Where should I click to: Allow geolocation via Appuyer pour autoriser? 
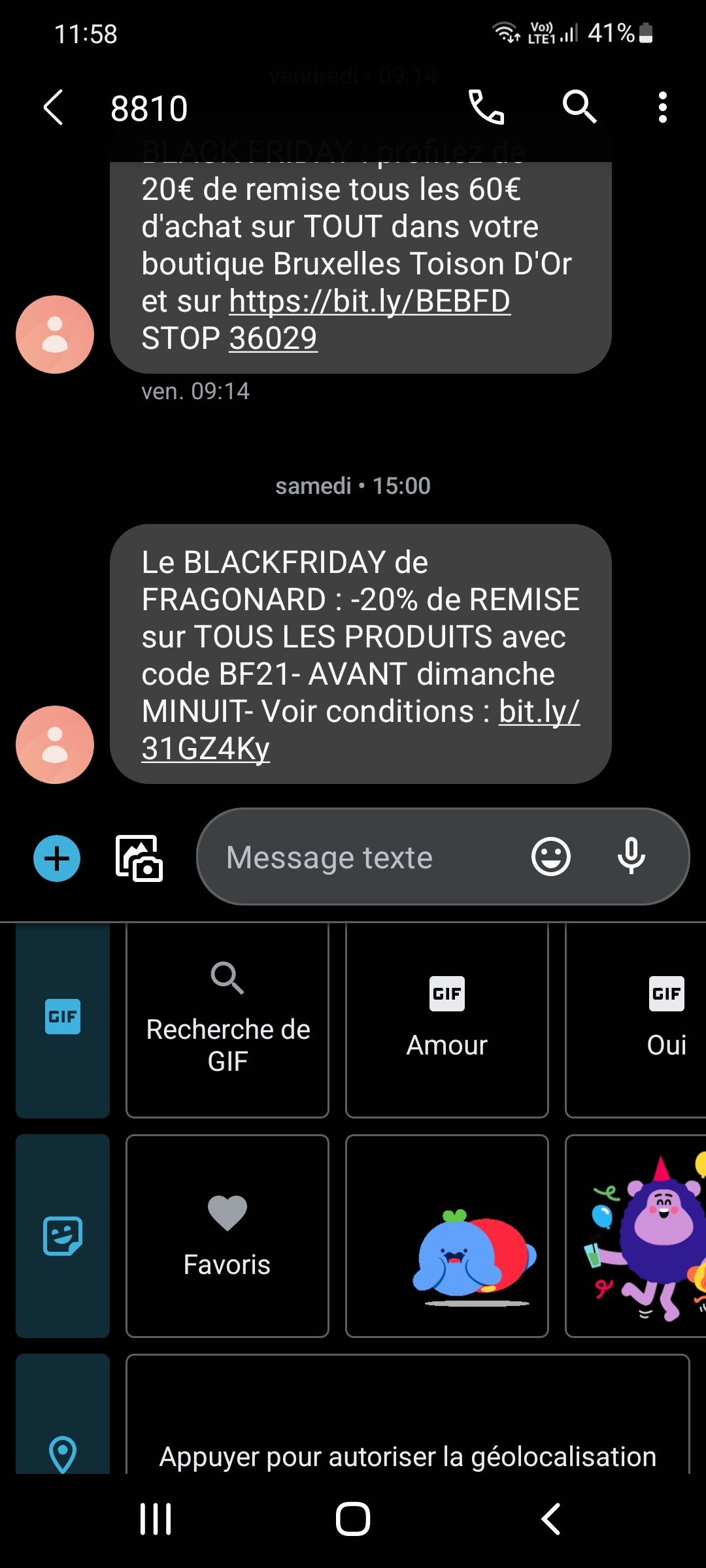pos(408,1456)
